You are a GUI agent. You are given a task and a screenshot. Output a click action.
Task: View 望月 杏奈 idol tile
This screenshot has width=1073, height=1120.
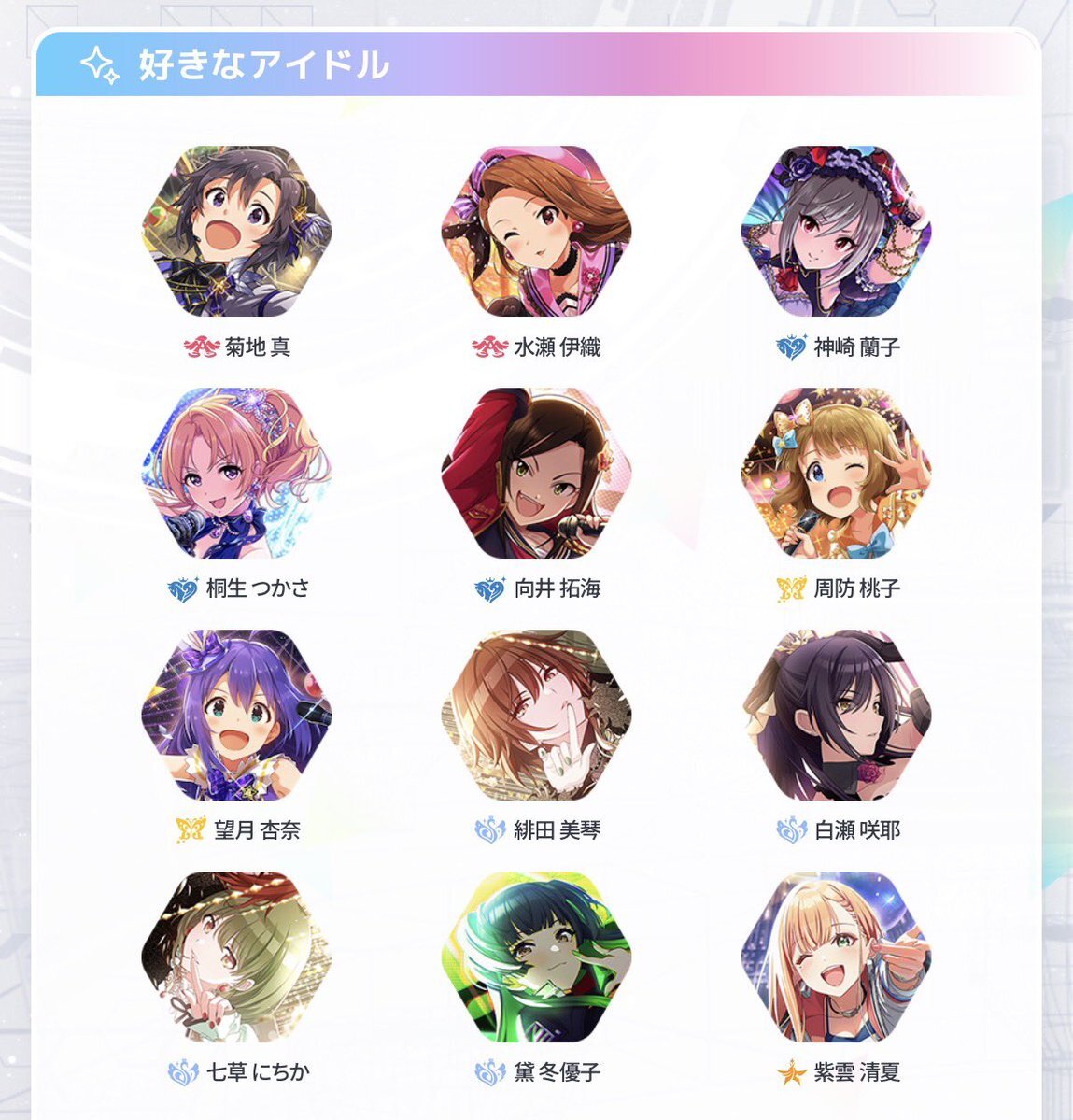click(236, 715)
